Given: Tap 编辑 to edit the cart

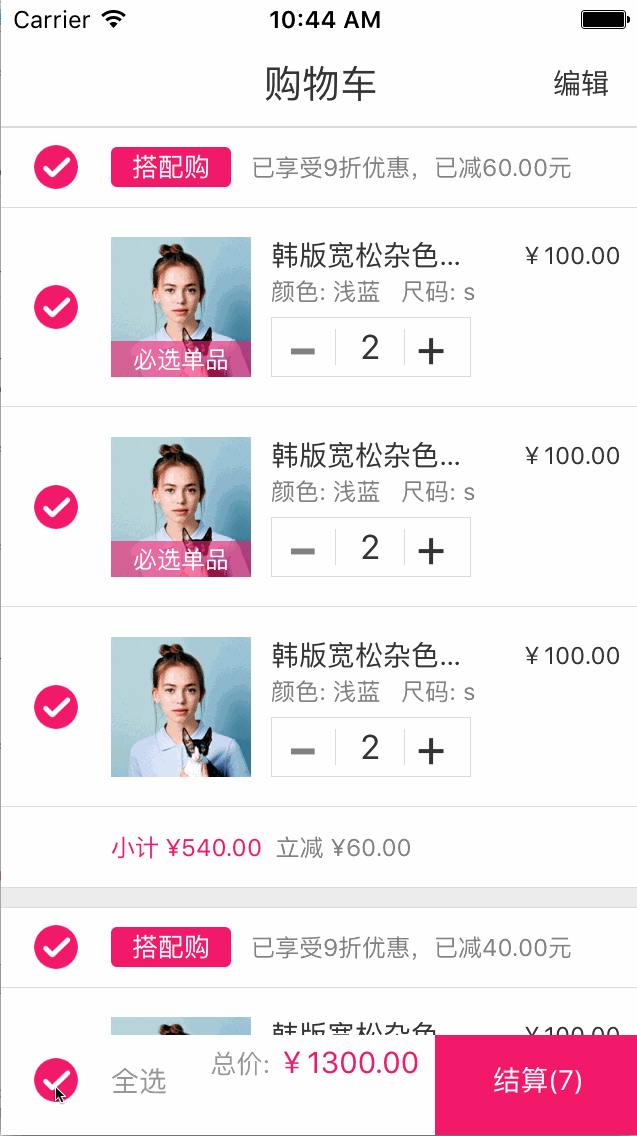Looking at the screenshot, I should pos(581,84).
